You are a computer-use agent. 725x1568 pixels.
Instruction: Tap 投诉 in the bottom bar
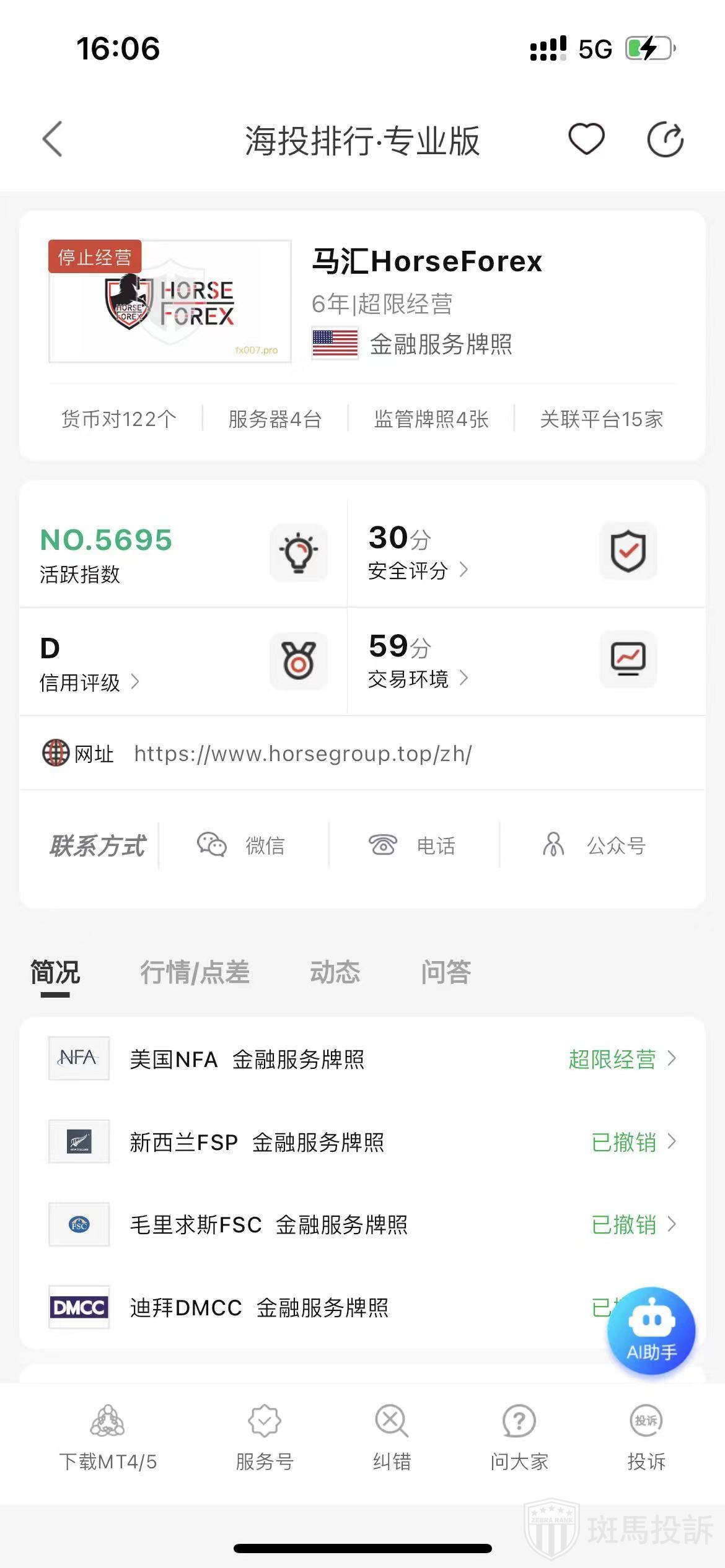coord(646,1438)
